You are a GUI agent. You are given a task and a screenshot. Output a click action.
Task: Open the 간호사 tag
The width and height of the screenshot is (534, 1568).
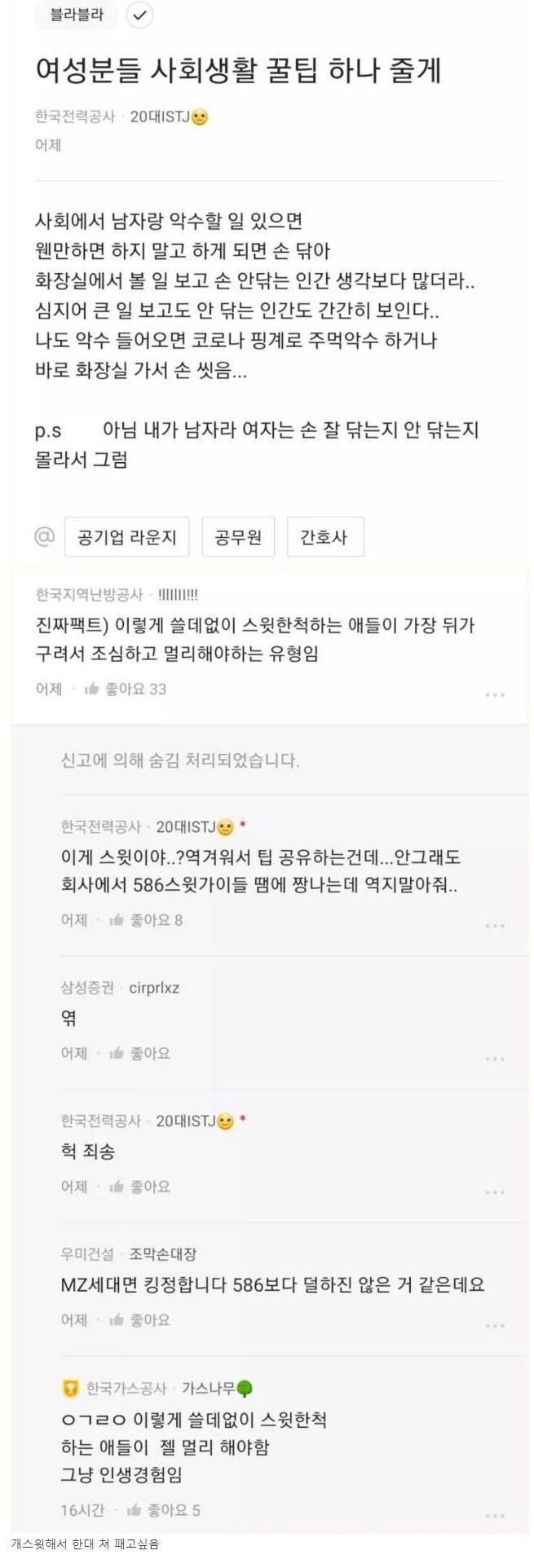click(324, 537)
